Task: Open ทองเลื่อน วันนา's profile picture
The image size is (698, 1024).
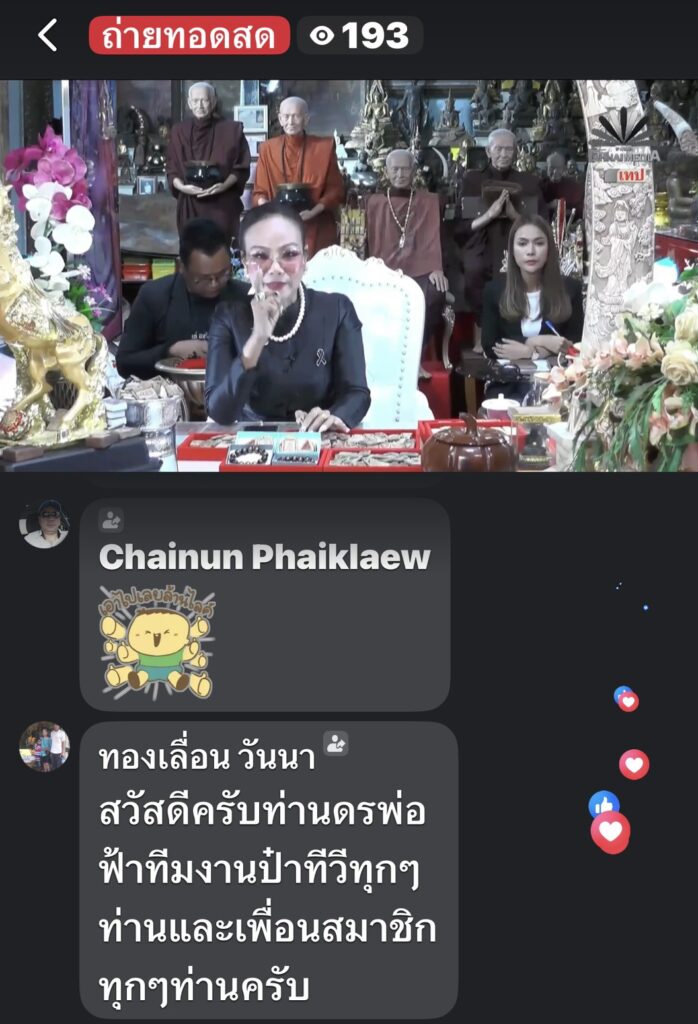Action: pos(44,746)
